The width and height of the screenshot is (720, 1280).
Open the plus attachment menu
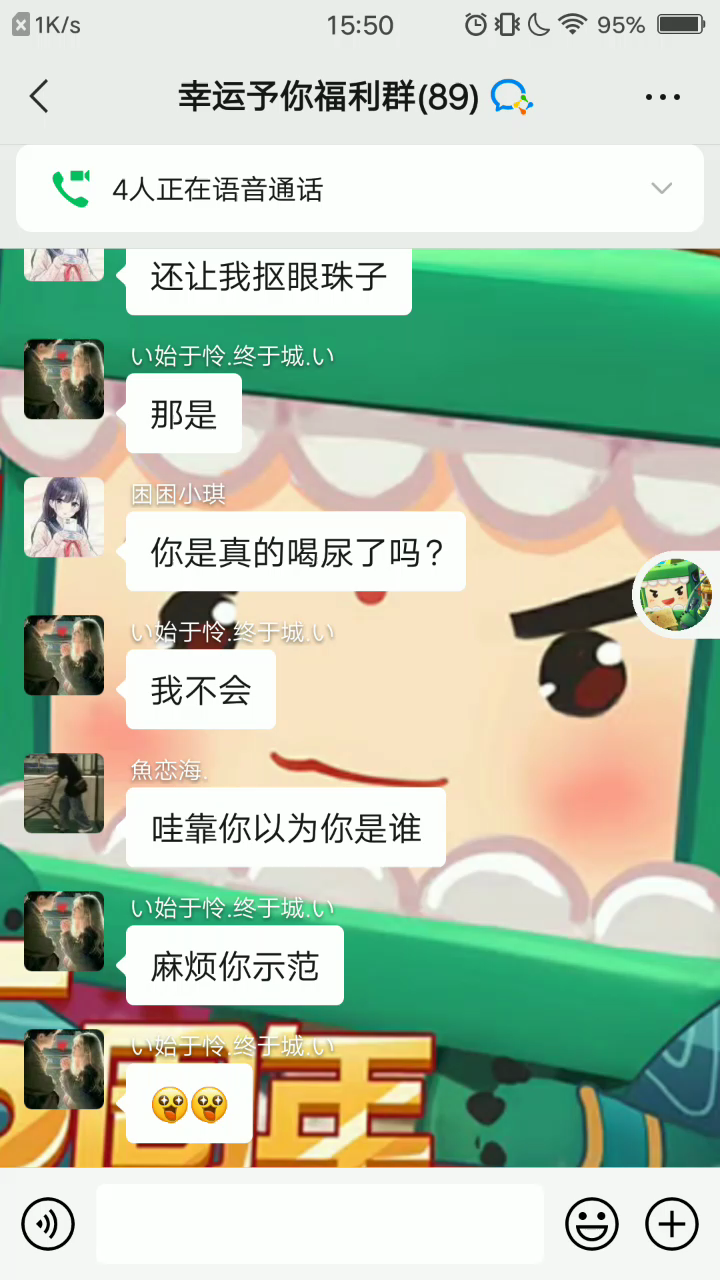click(672, 1224)
